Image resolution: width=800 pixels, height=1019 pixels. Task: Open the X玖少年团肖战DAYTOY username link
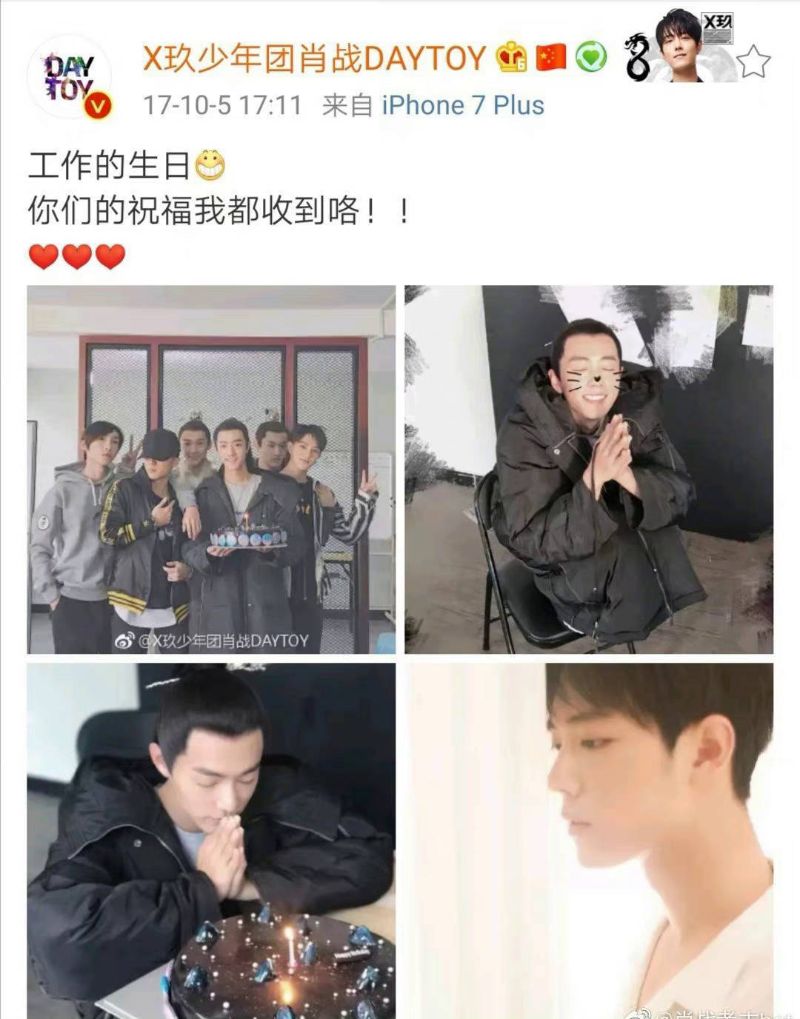314,60
